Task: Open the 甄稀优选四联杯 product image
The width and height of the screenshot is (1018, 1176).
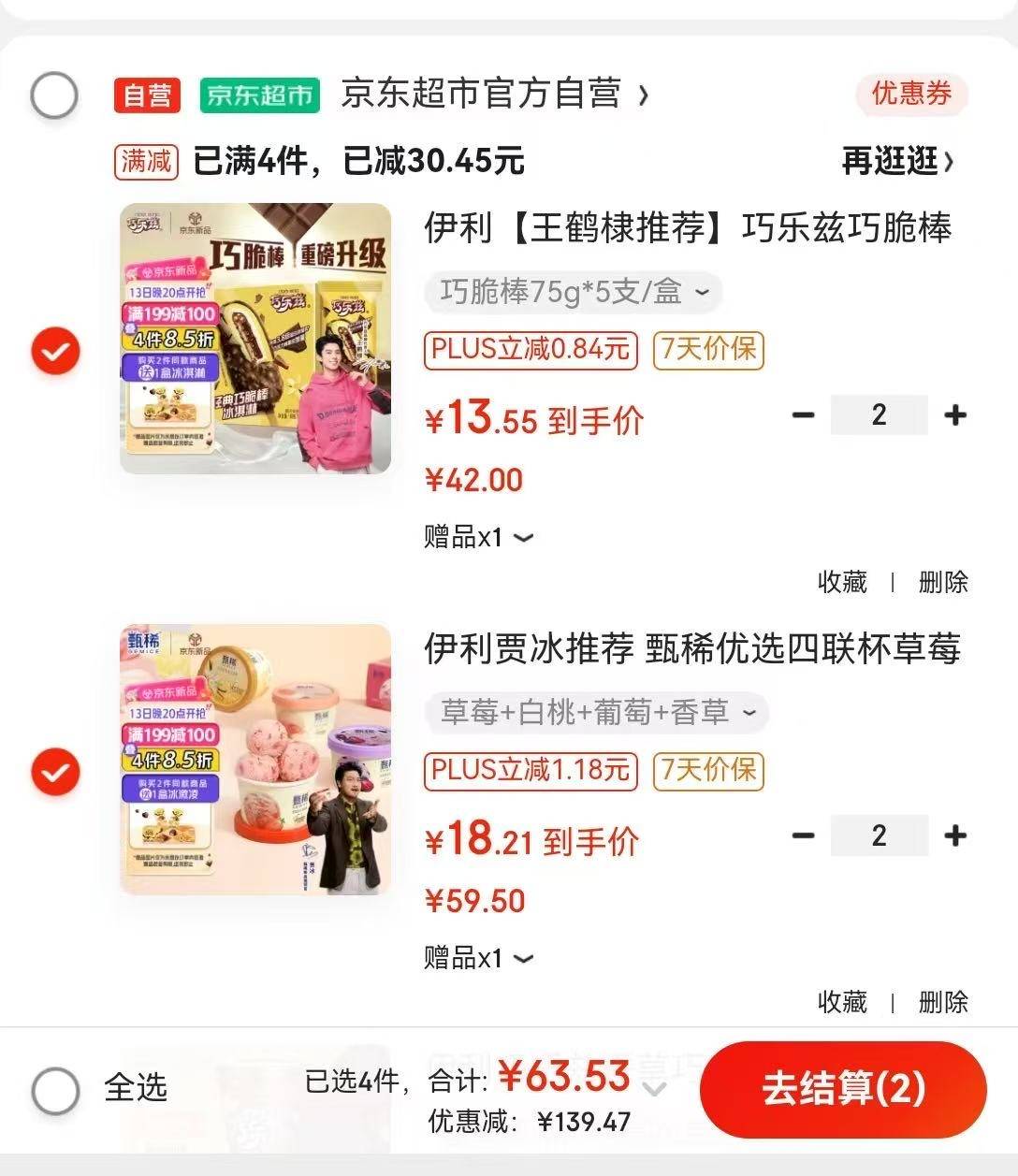Action: pos(255,759)
